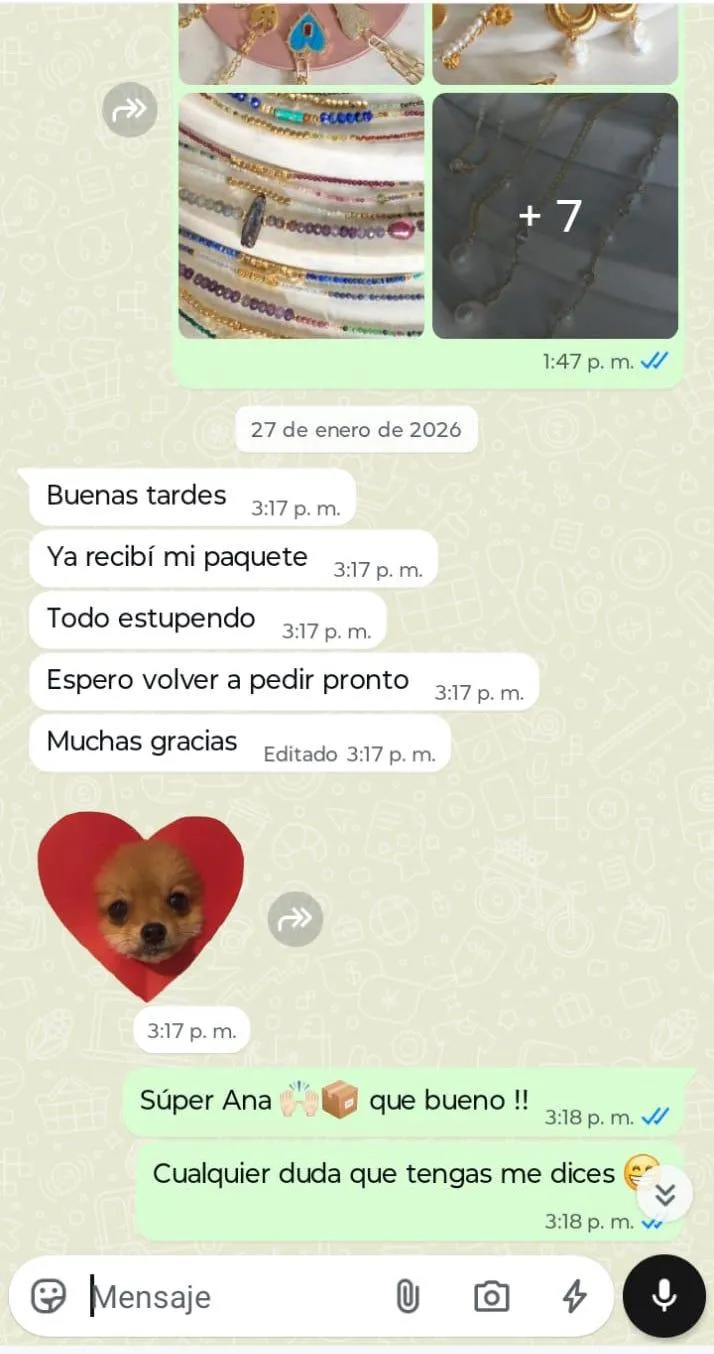
Task: Open the camera to take a photo
Action: 491,1297
